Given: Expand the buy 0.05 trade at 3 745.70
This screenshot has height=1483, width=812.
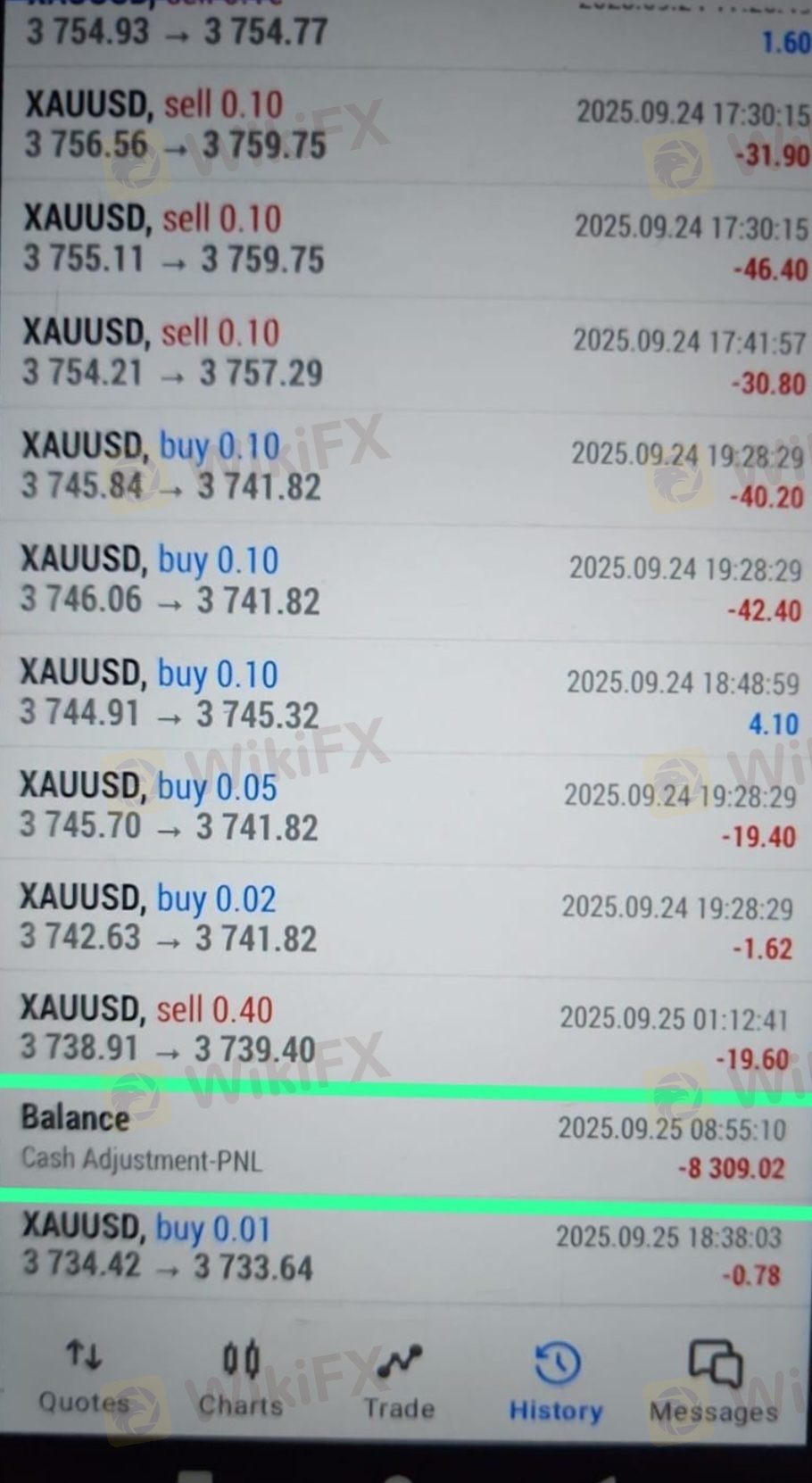Looking at the screenshot, I should pyautogui.click(x=406, y=808).
